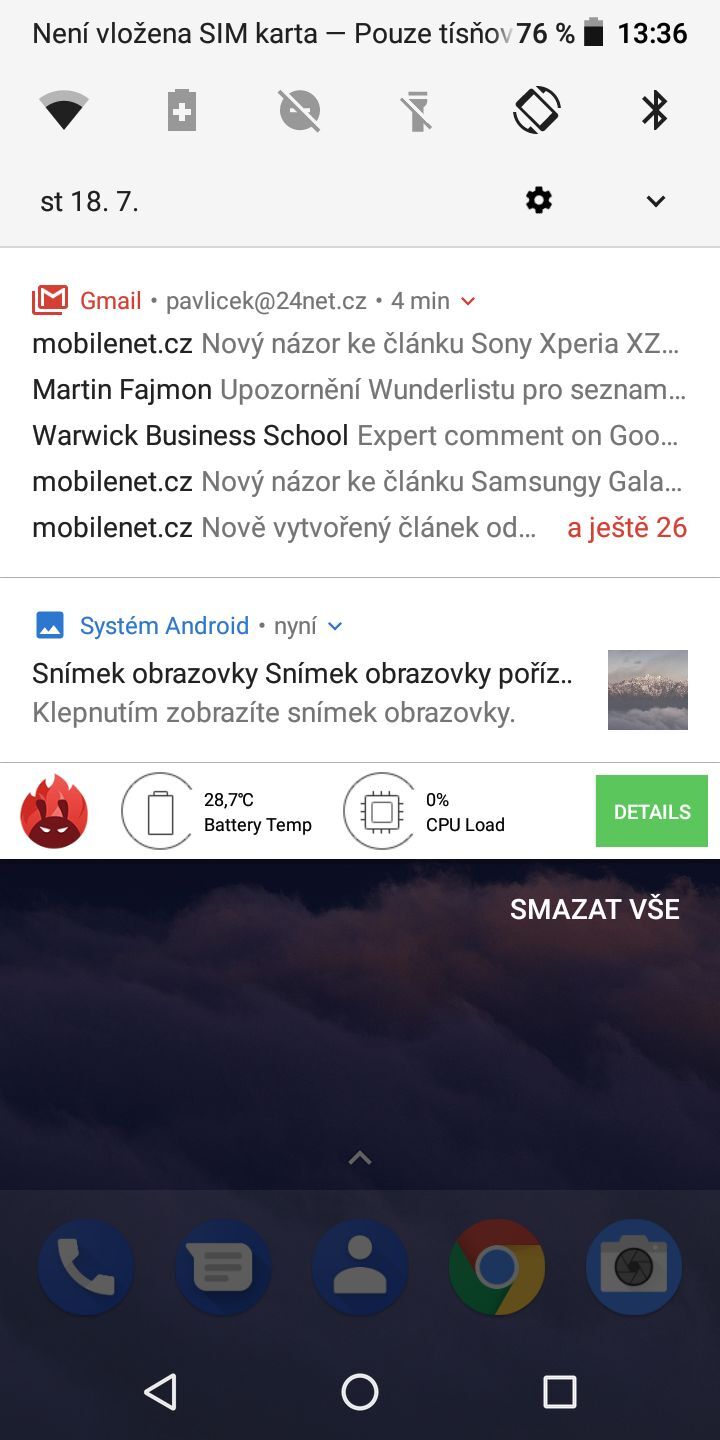The height and width of the screenshot is (1440, 720).
Task: Open Settings via the gear icon
Action: point(538,200)
